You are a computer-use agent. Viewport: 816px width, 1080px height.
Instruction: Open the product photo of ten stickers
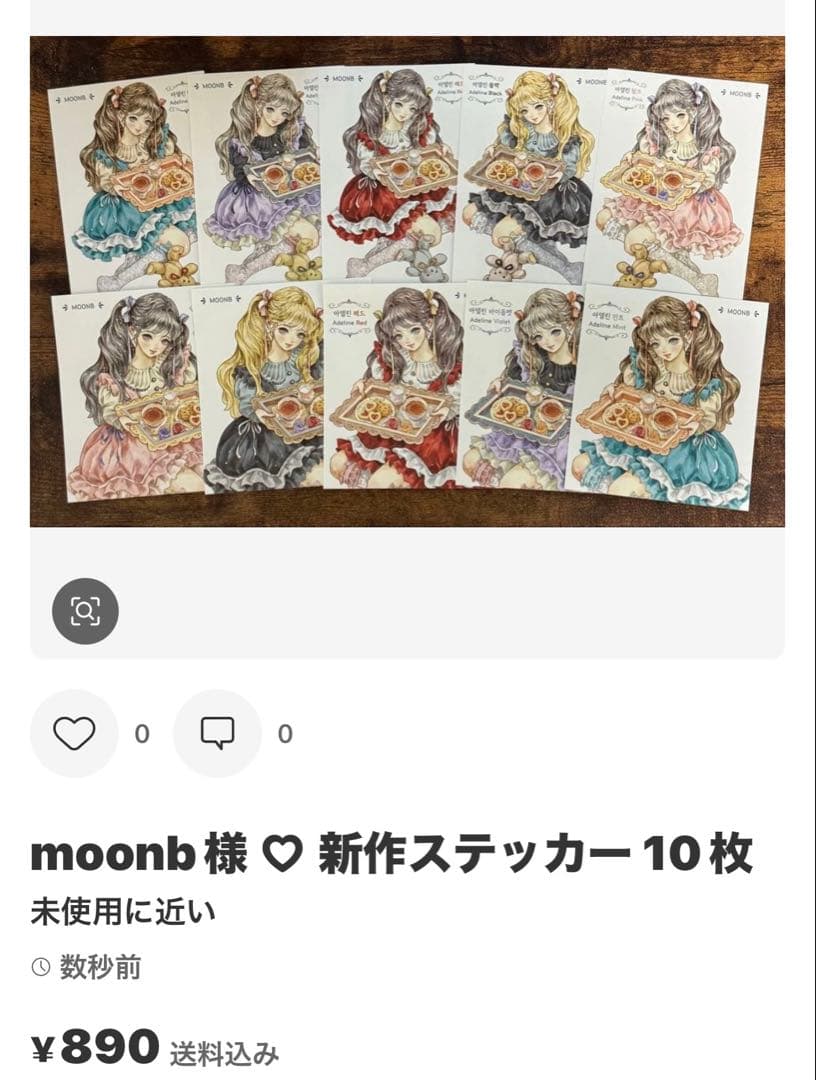click(x=408, y=282)
